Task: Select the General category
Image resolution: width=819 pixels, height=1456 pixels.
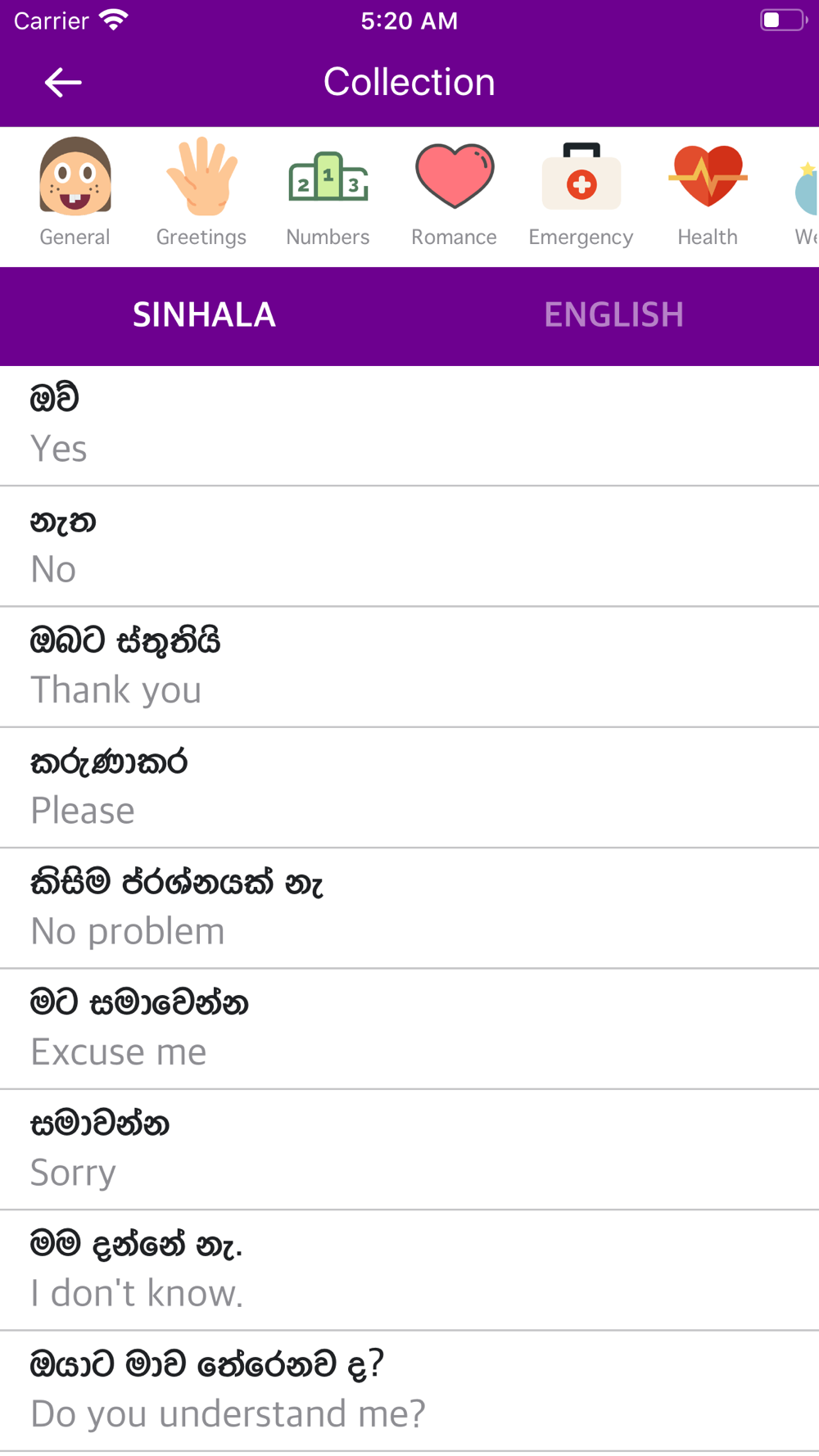Action: pos(75,193)
